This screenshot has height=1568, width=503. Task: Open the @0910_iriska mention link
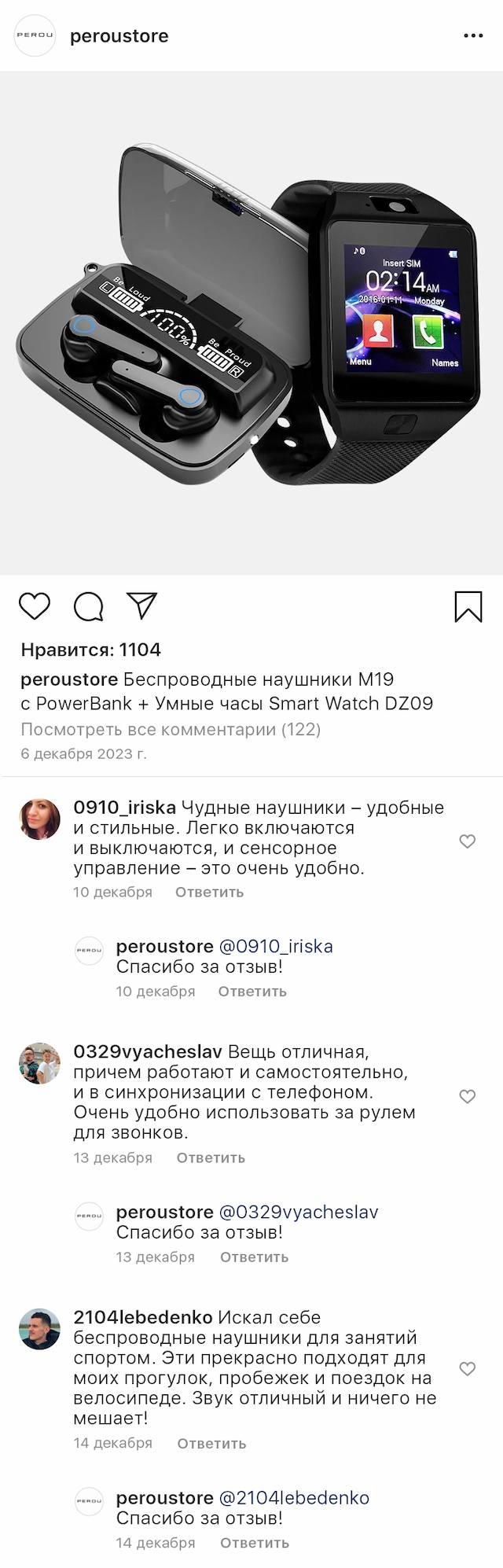pyautogui.click(x=275, y=947)
